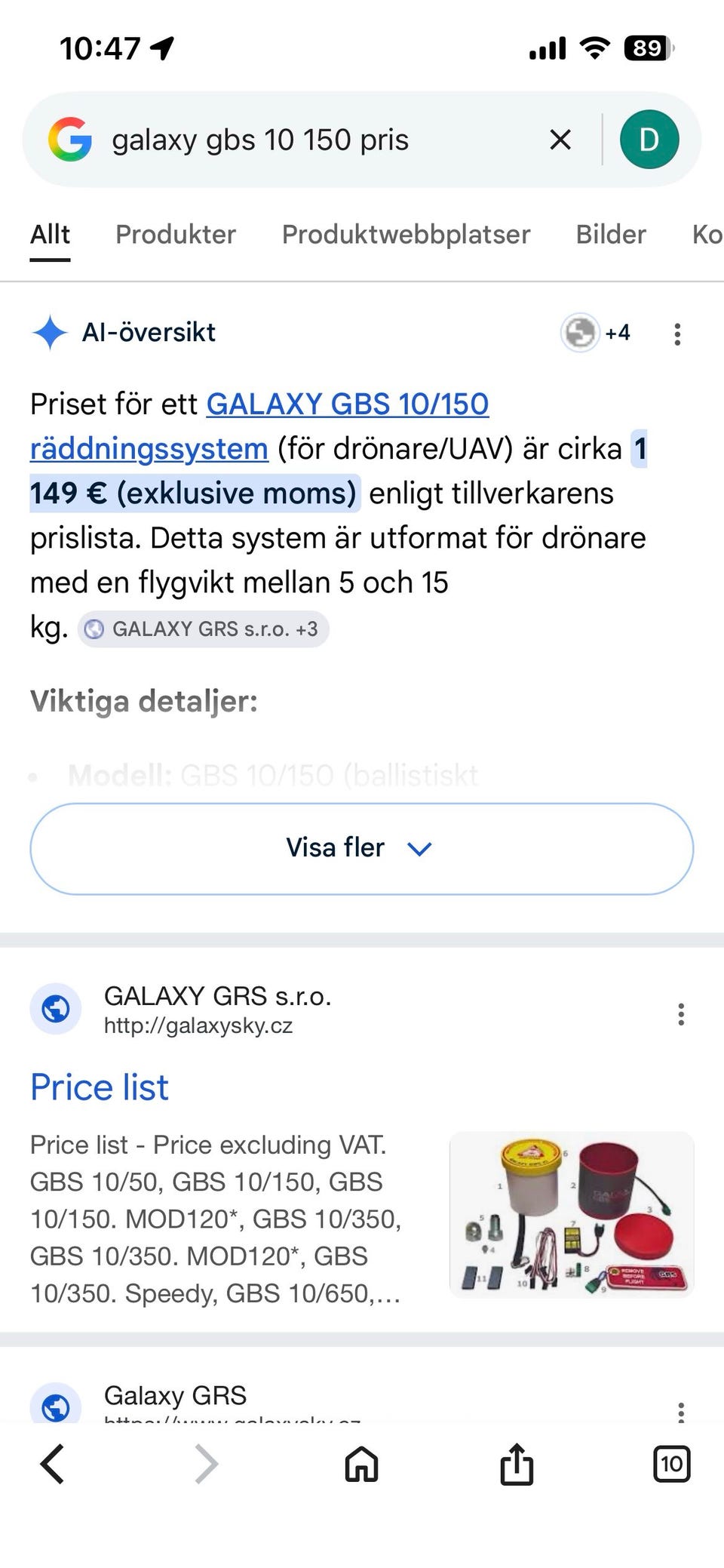Open the AI-översikt sparkle icon
The width and height of the screenshot is (724, 1568).
pyautogui.click(x=49, y=333)
